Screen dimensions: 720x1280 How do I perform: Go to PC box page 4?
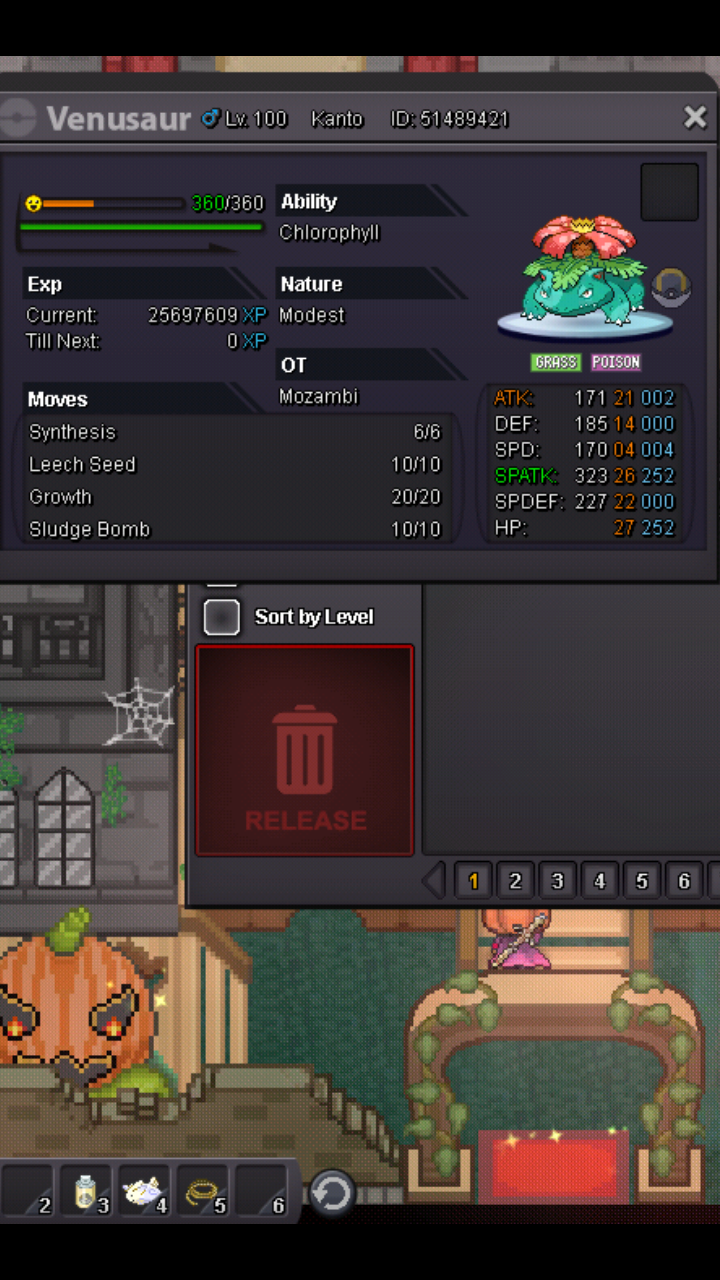pos(599,881)
